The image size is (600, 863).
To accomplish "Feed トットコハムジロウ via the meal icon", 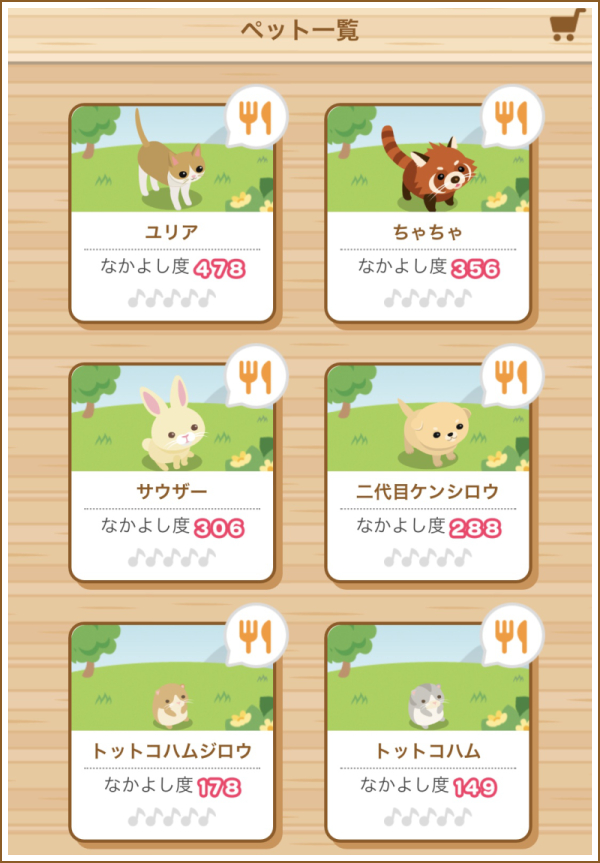I will [254, 636].
